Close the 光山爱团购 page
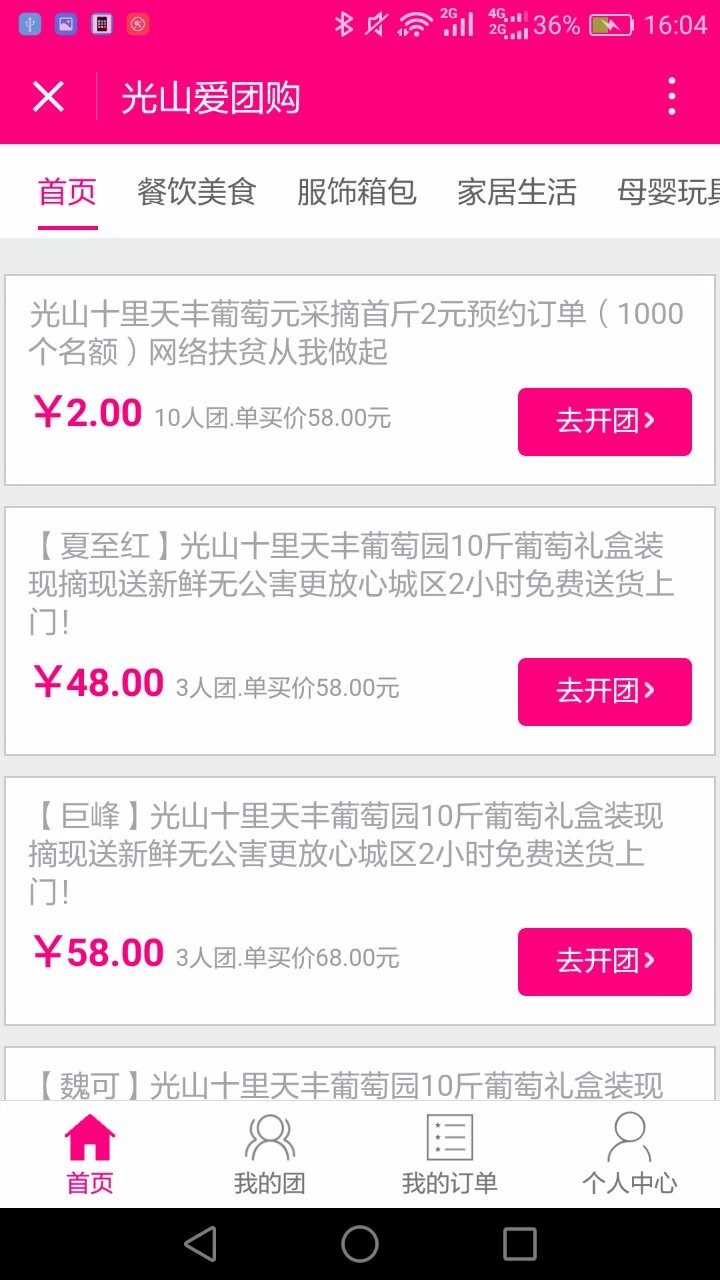 (48, 97)
